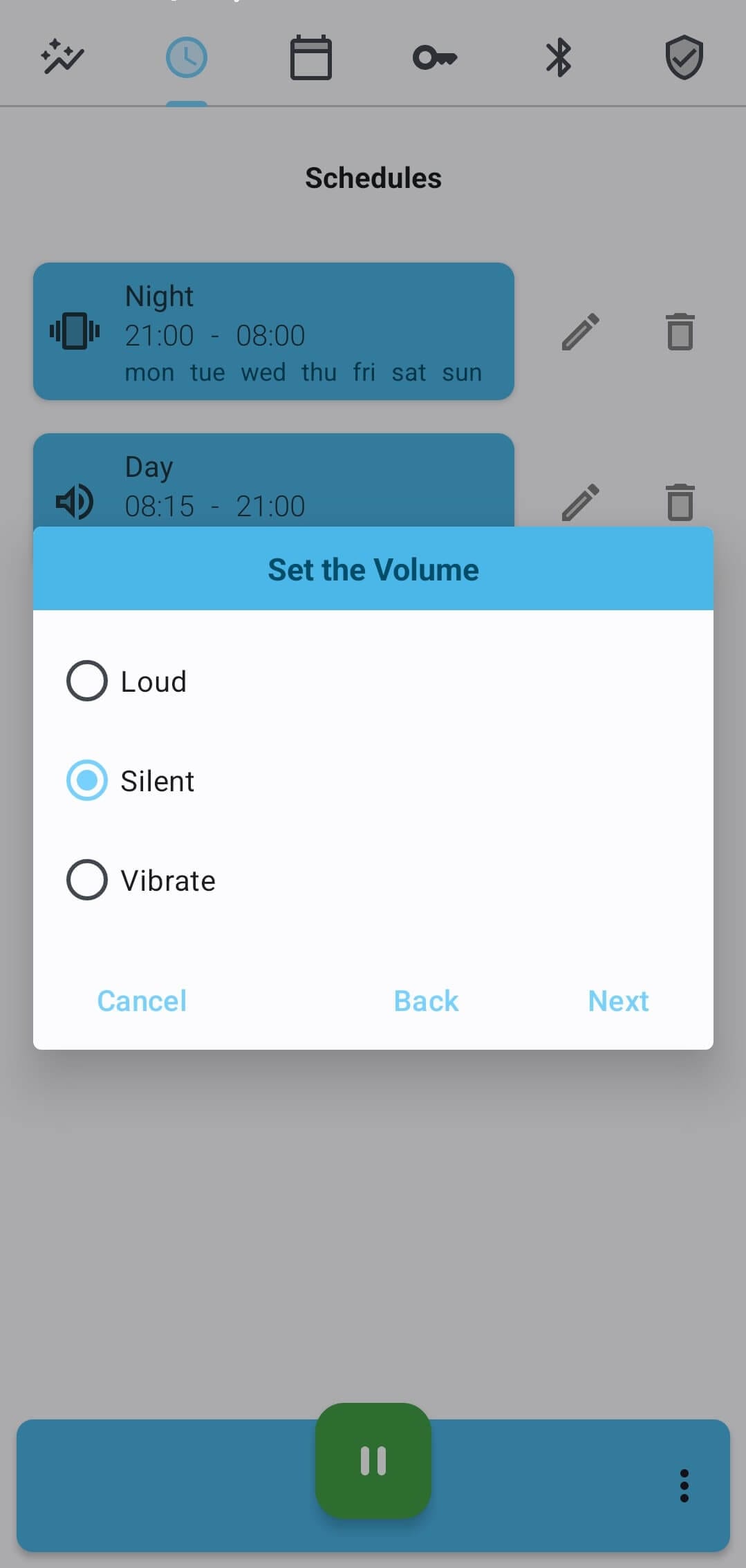
Task: Open the shield checkmark tab
Action: coord(684,58)
